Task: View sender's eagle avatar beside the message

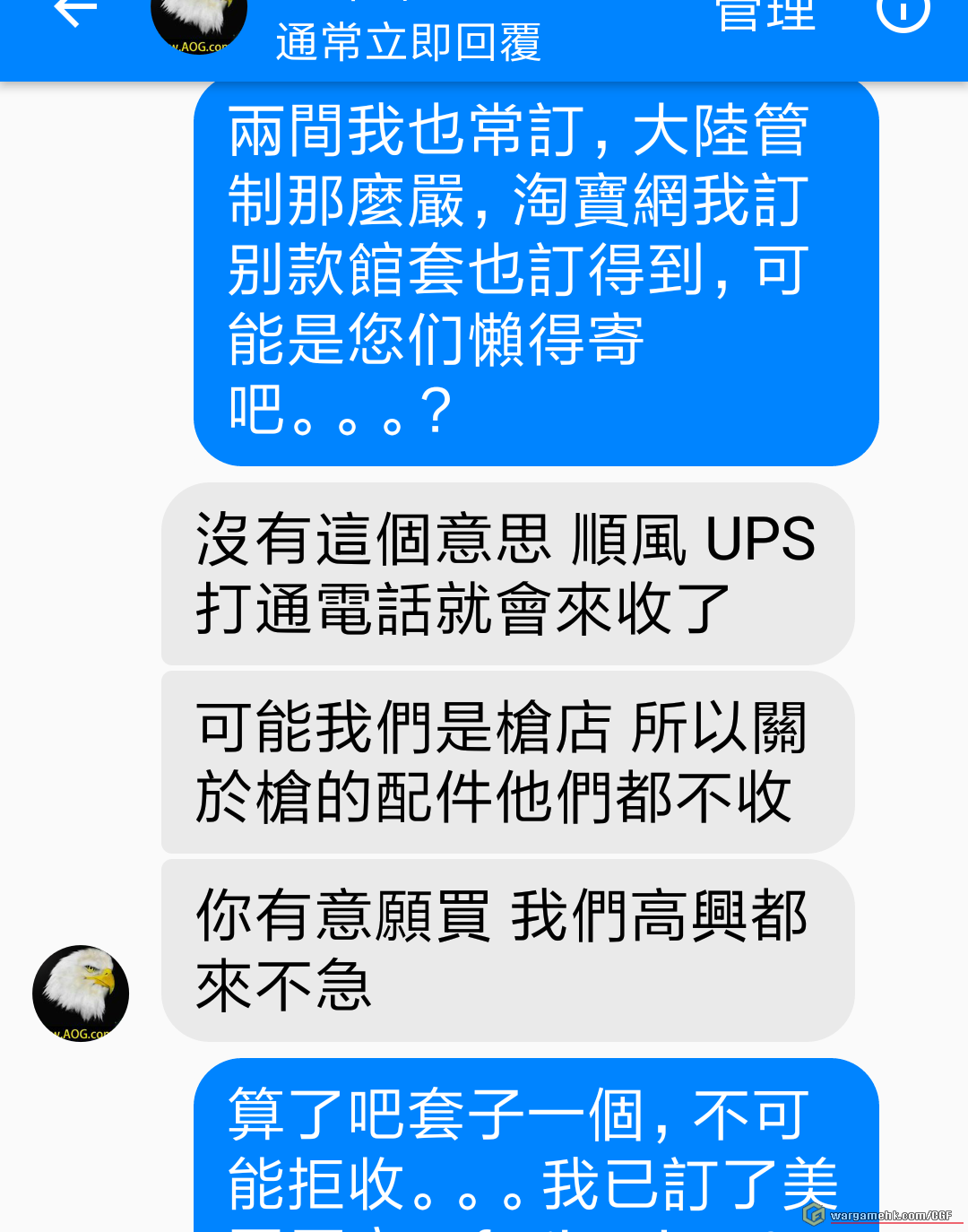Action: 81,993
